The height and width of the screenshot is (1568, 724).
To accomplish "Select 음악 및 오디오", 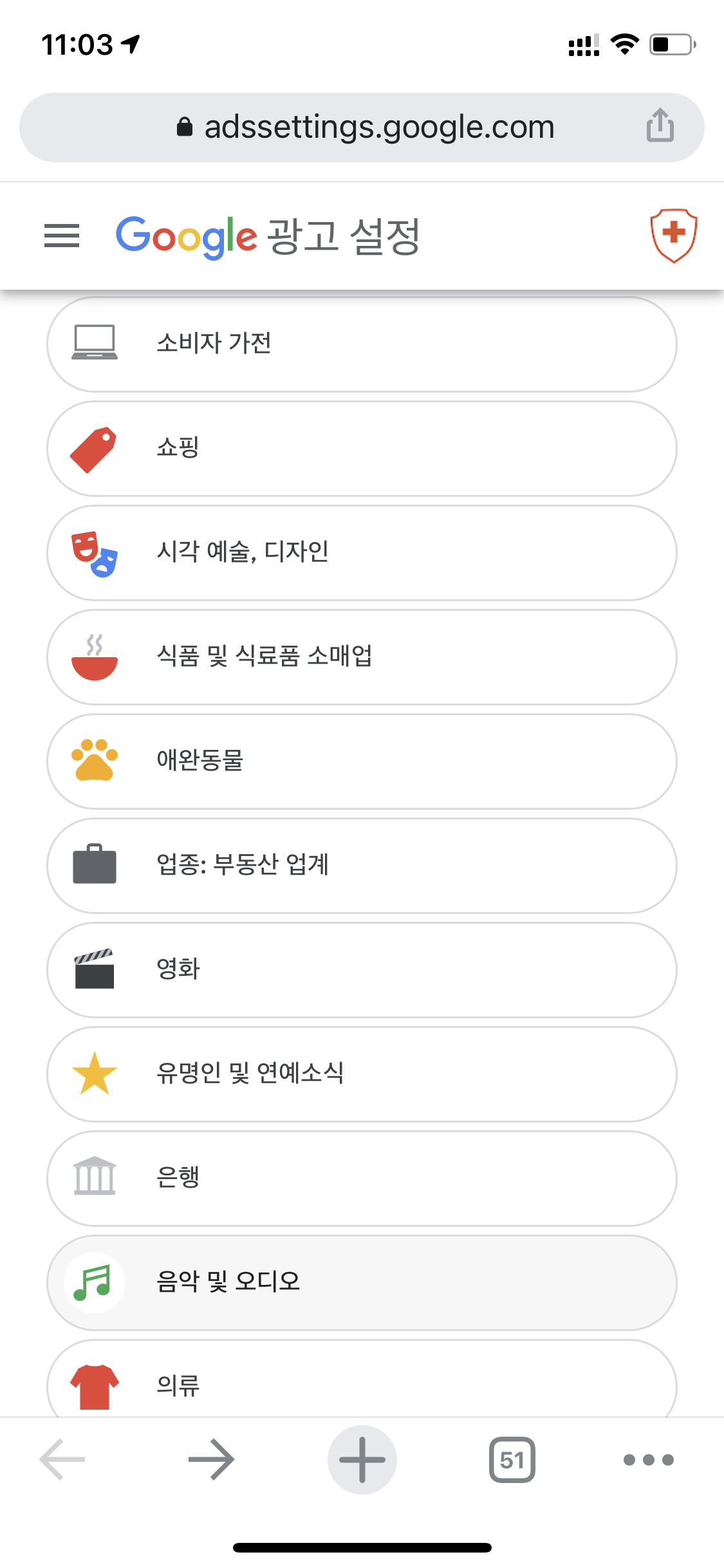I will [x=362, y=1283].
